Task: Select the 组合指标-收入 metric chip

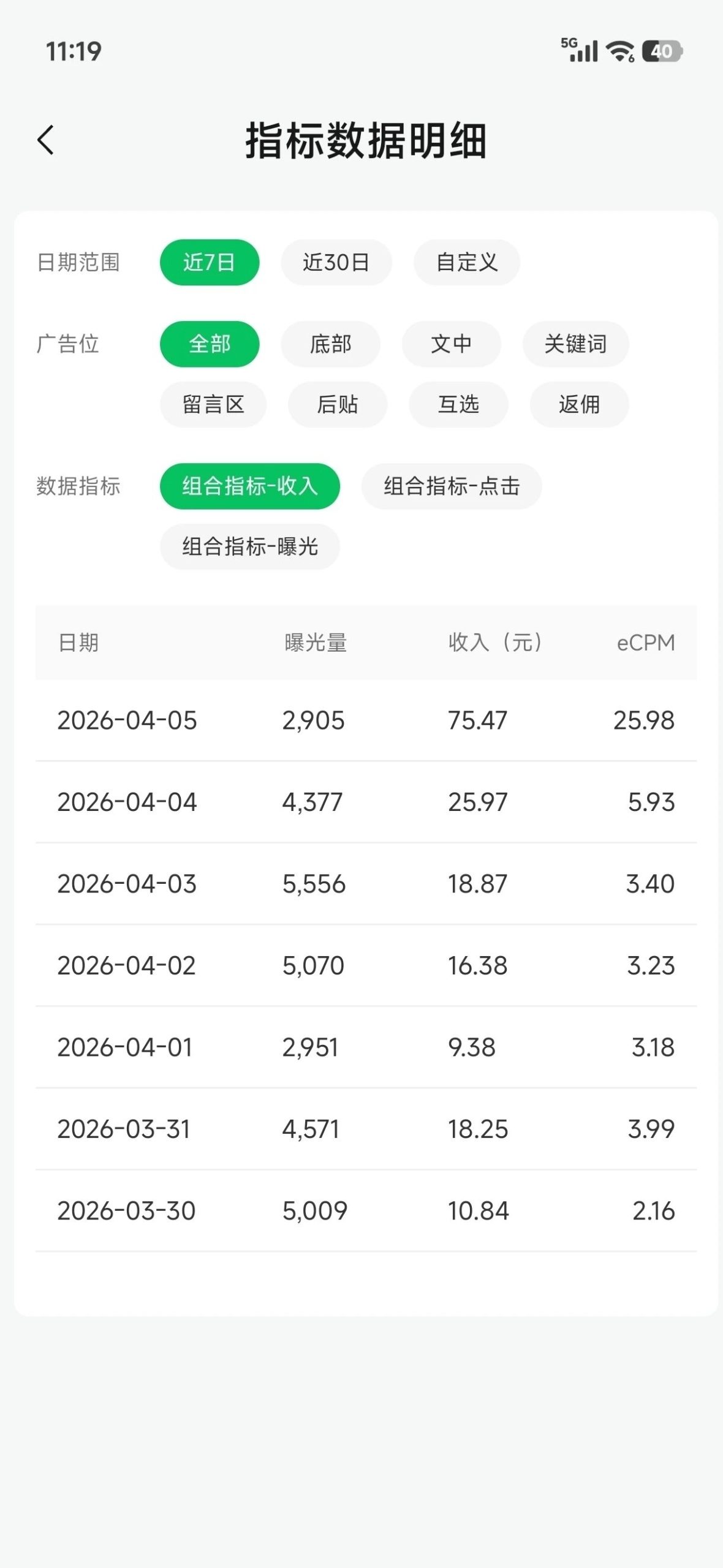Action: (250, 486)
